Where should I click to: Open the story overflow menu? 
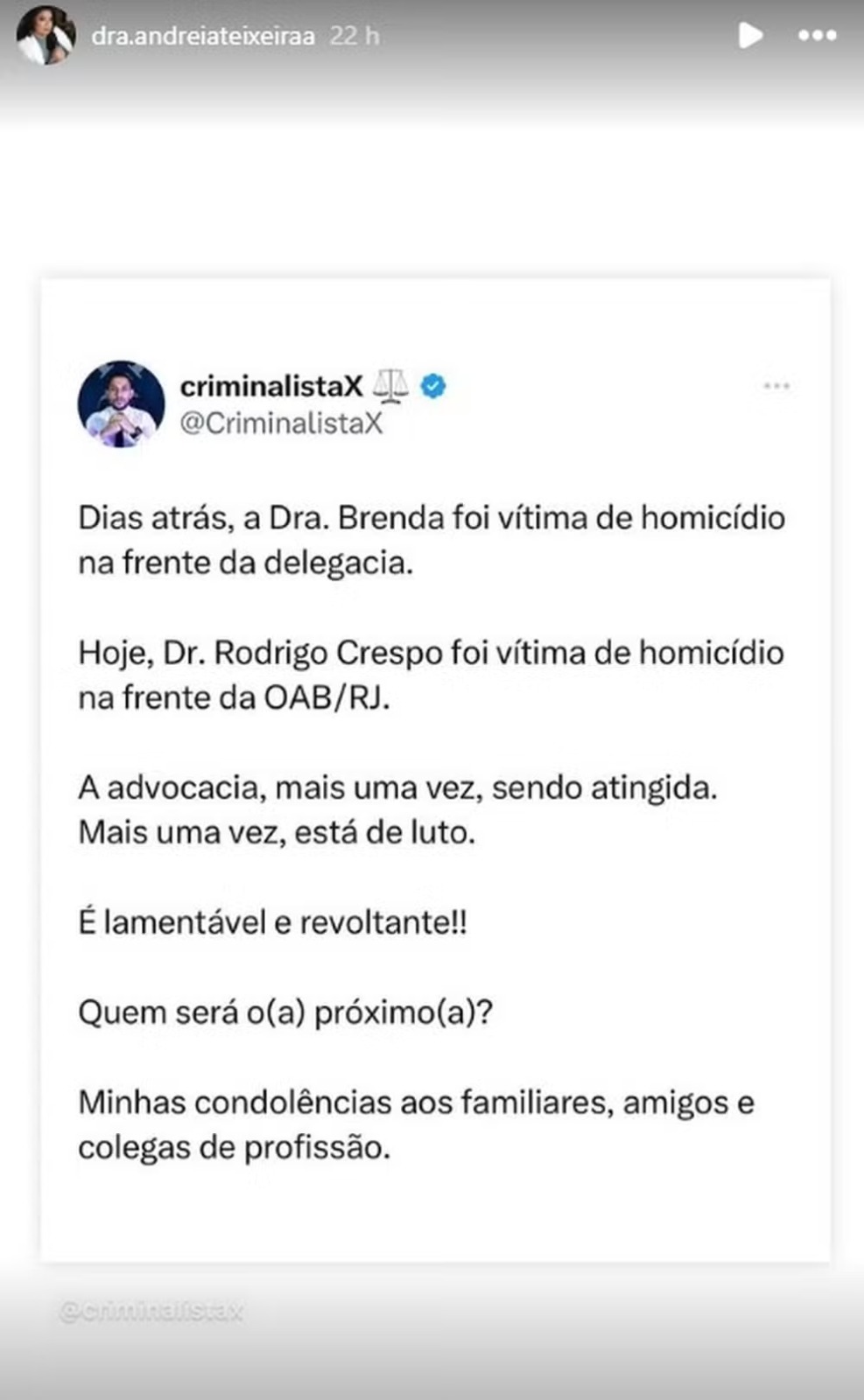click(818, 36)
